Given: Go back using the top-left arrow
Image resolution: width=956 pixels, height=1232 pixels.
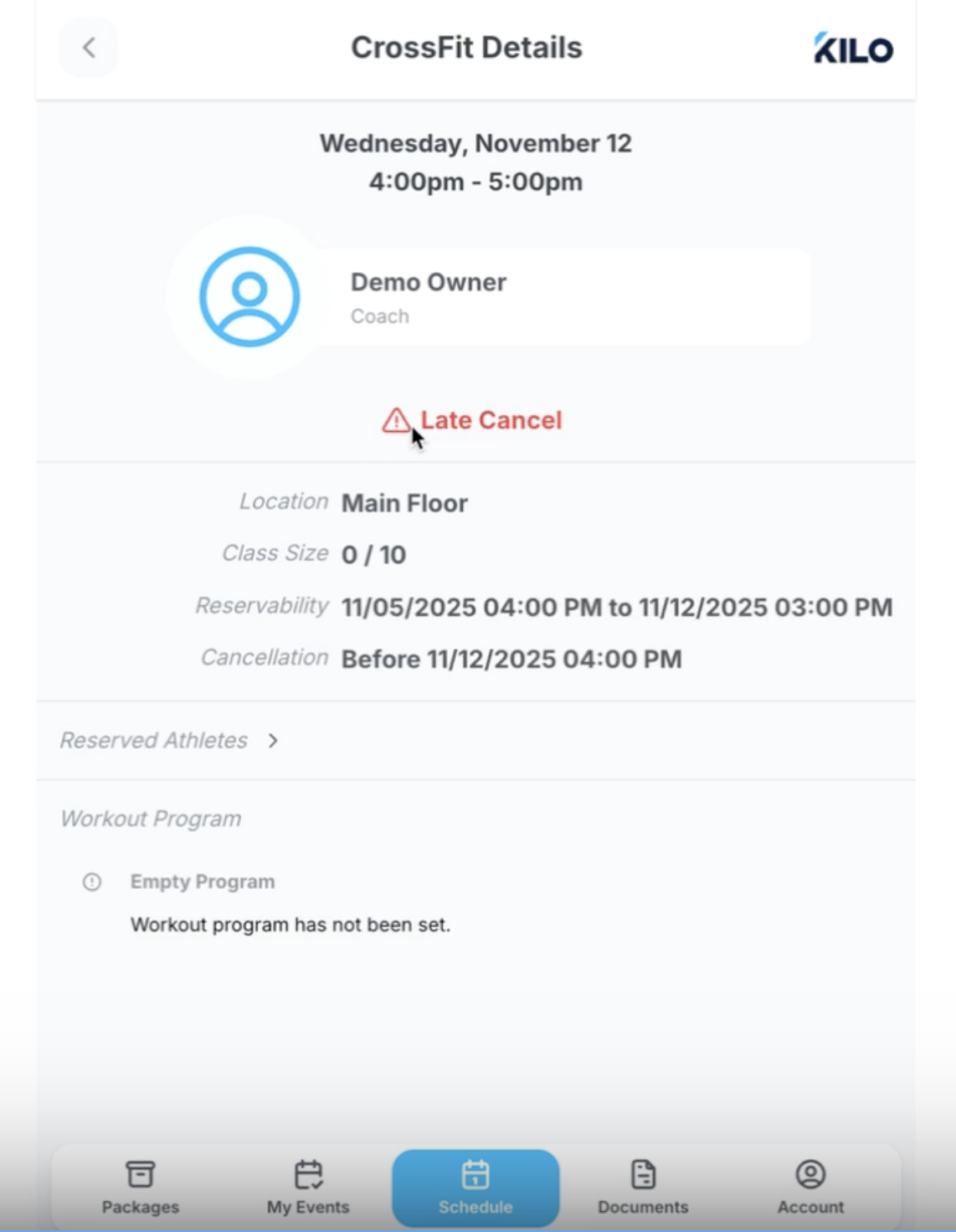Looking at the screenshot, I should coord(89,48).
